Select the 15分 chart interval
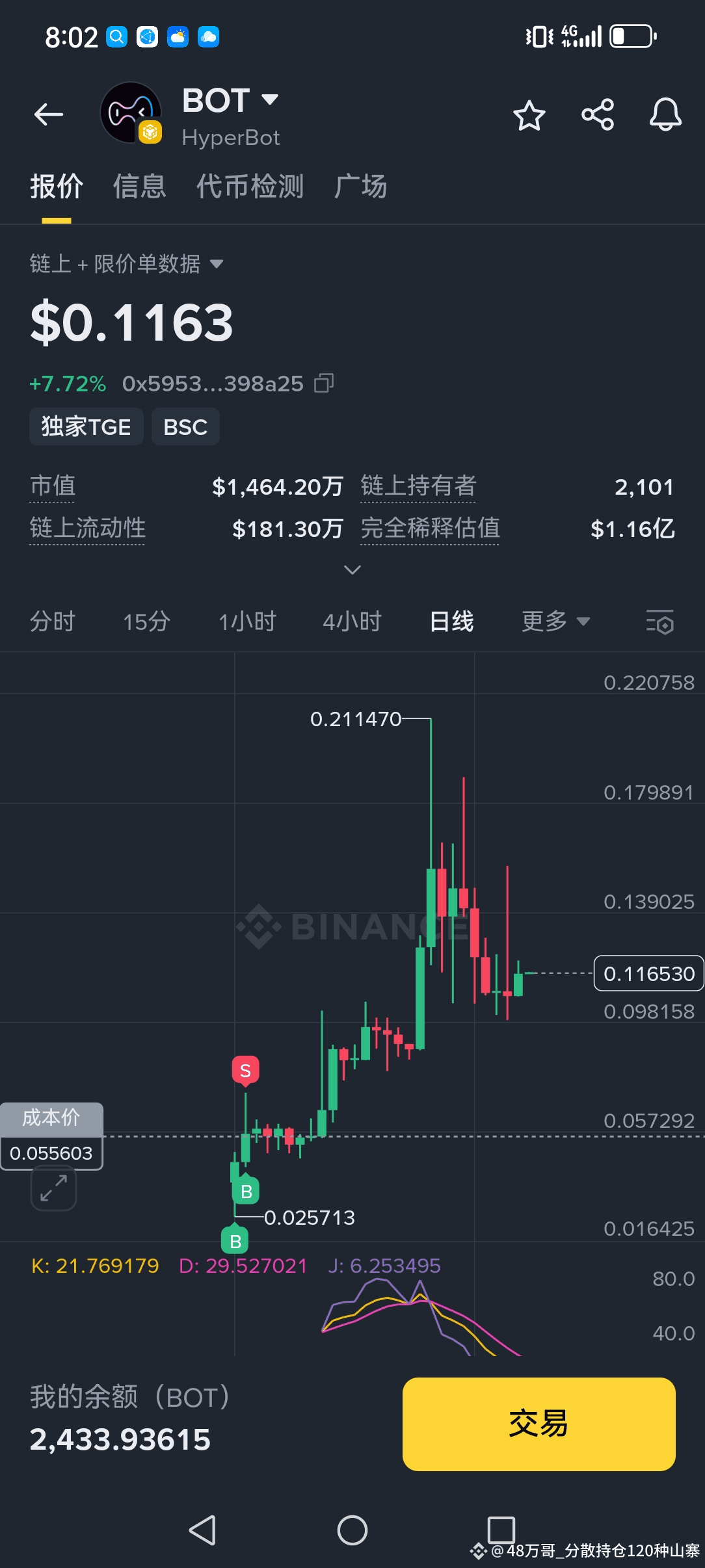 point(146,621)
